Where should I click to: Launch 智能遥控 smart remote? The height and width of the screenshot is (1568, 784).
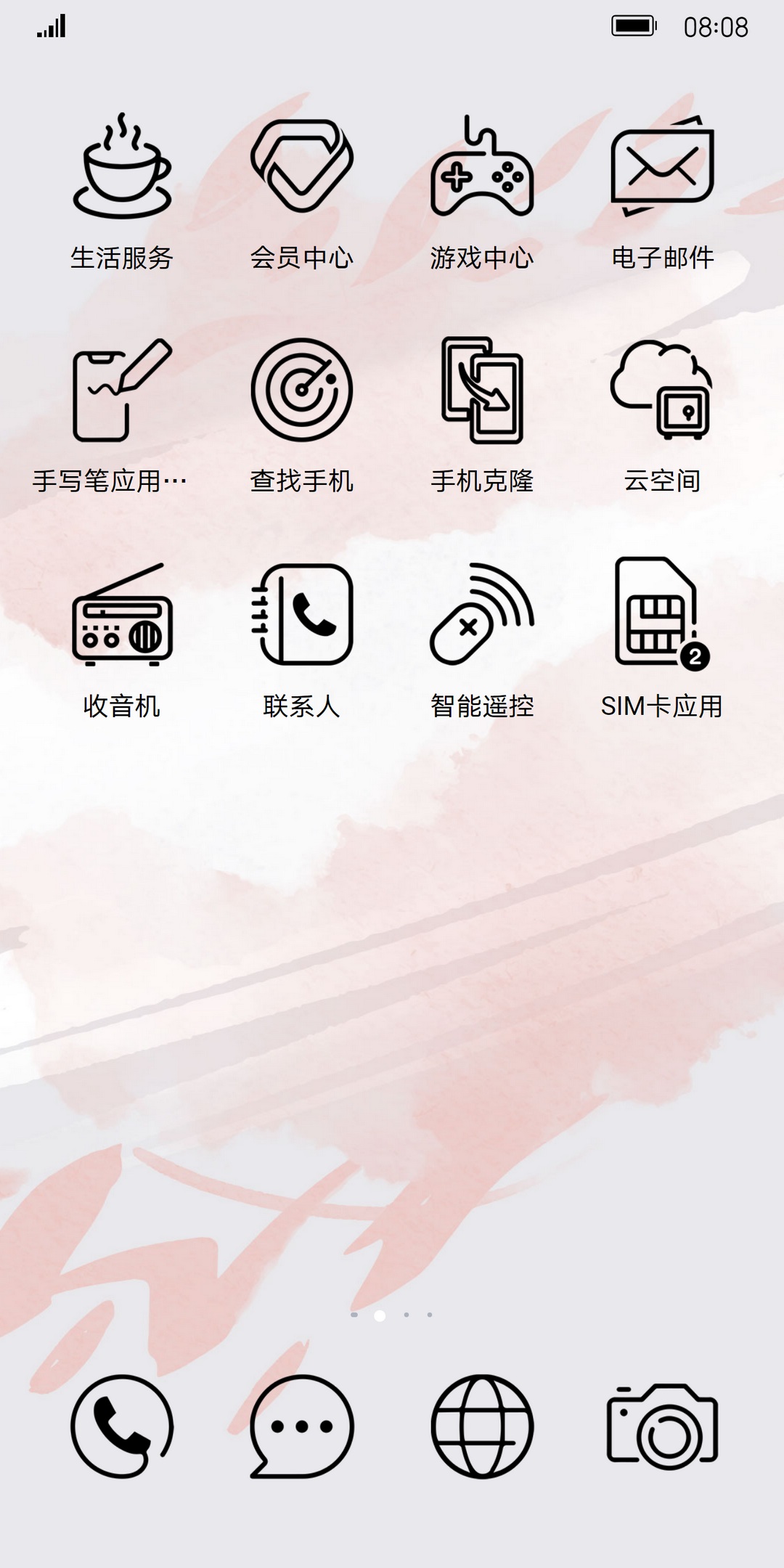coord(482,616)
